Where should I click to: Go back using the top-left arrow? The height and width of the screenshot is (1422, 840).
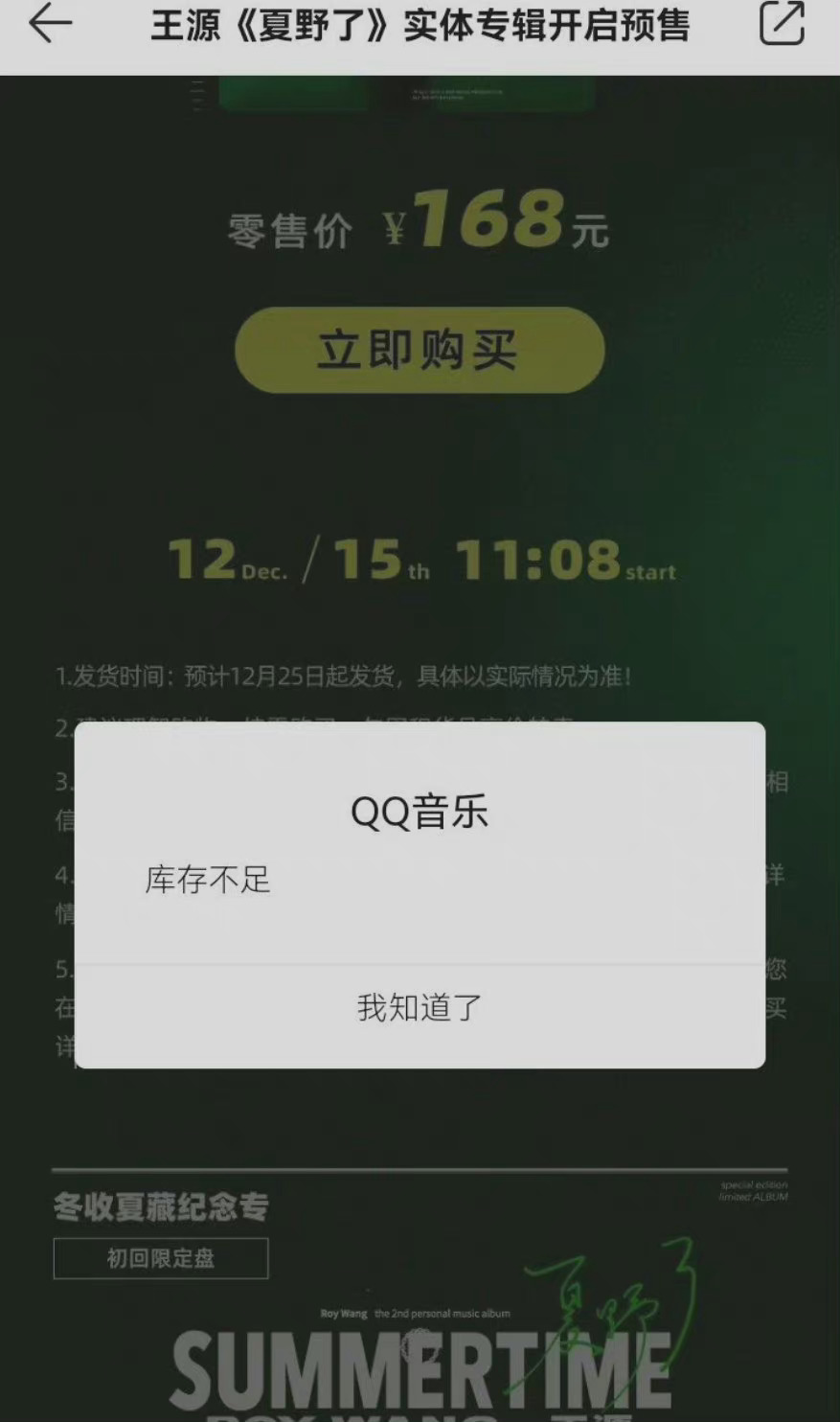pyautogui.click(x=51, y=23)
